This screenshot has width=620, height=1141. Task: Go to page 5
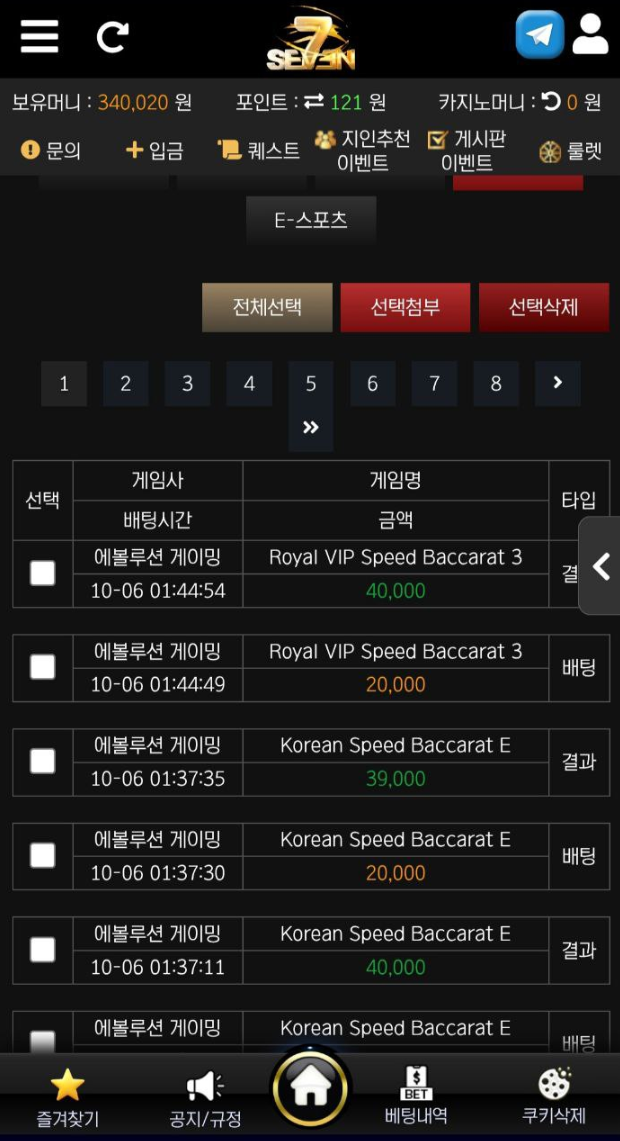pyautogui.click(x=311, y=384)
